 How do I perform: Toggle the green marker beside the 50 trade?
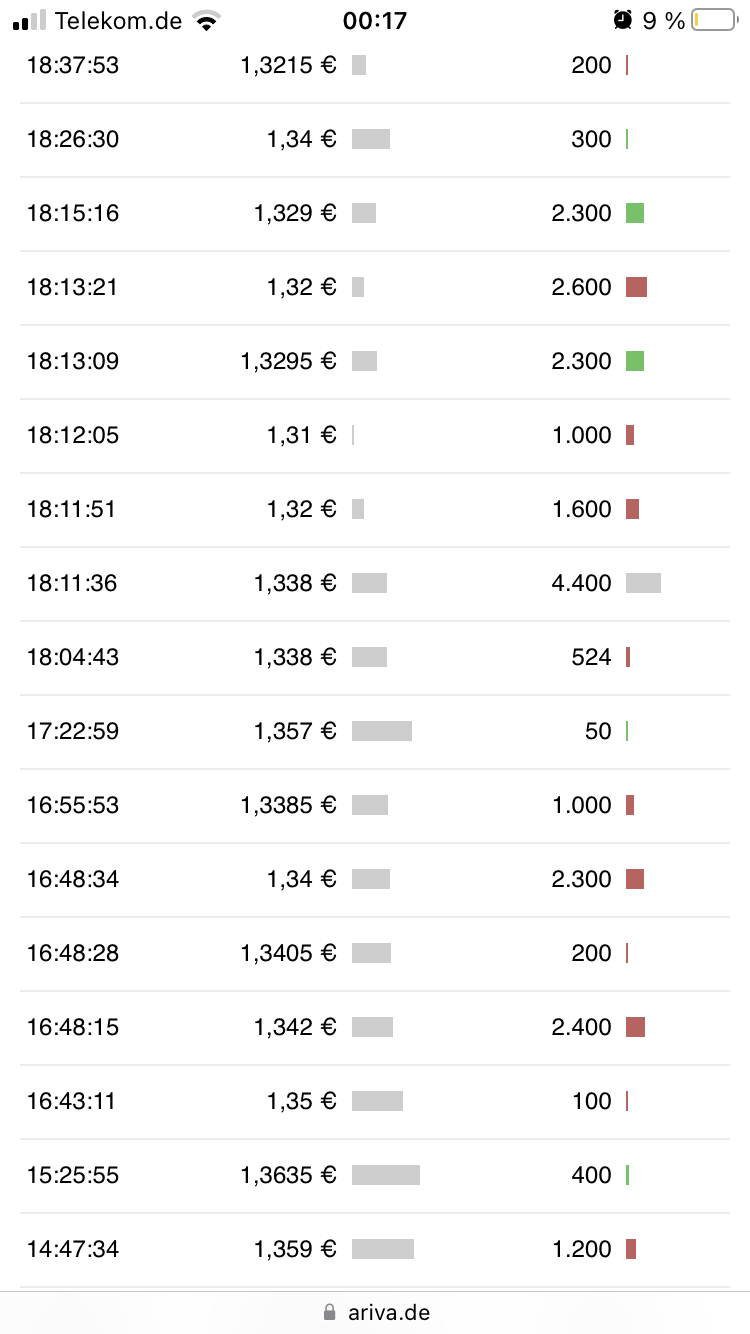(629, 731)
